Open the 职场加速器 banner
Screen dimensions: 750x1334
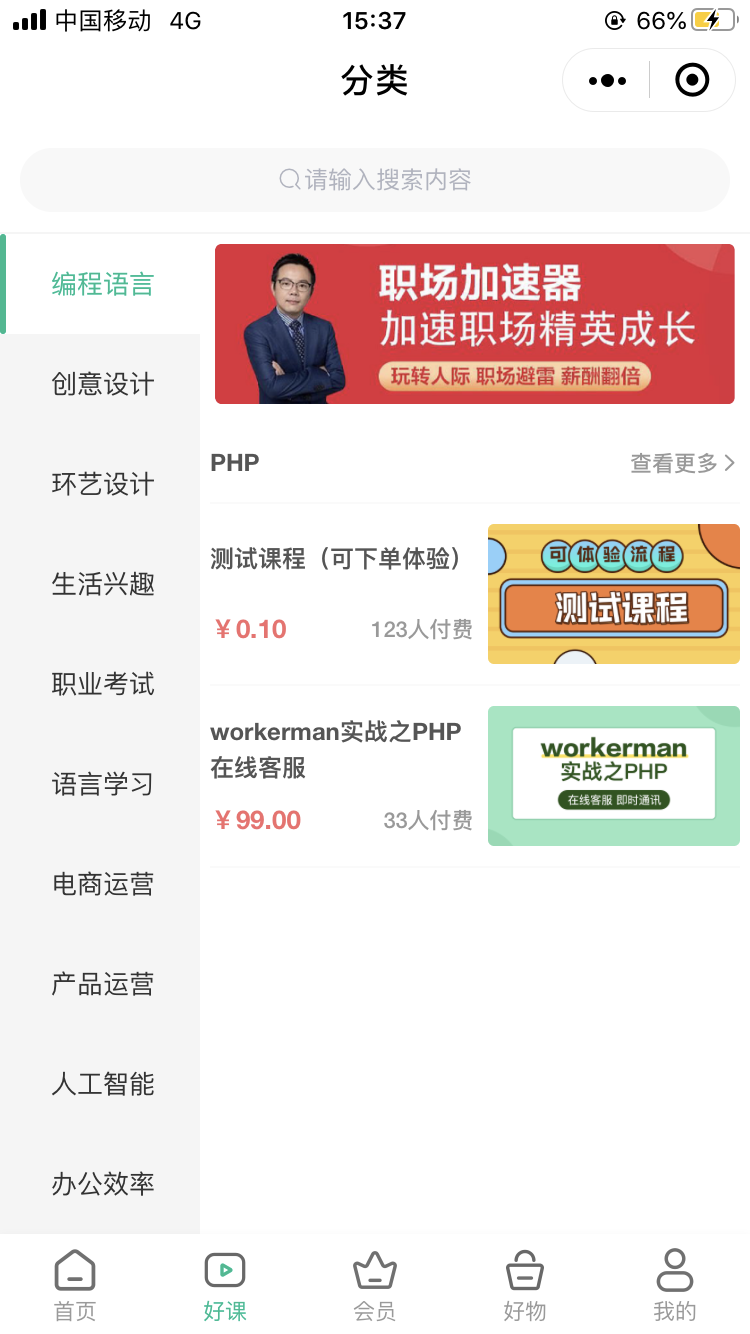(x=475, y=324)
